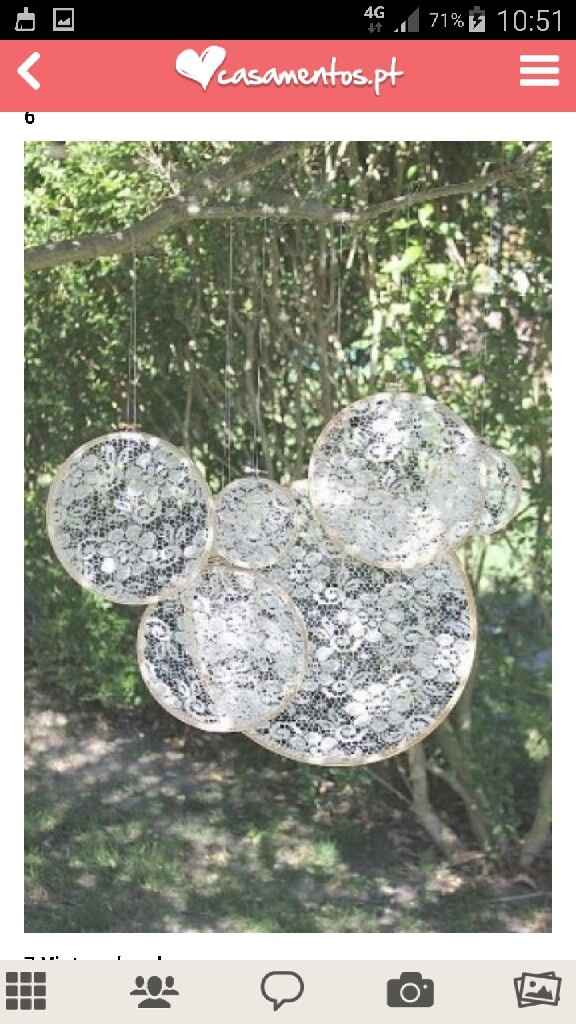Open the lace hoops decoration photo
The height and width of the screenshot is (1024, 576).
288,537
